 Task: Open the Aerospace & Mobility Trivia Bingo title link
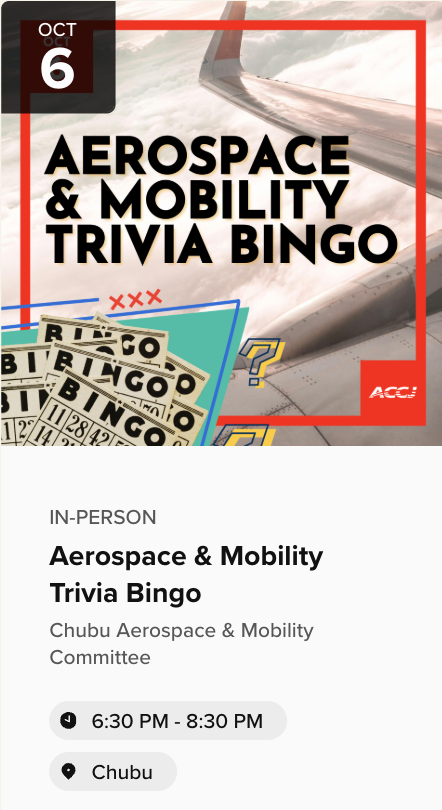point(186,574)
